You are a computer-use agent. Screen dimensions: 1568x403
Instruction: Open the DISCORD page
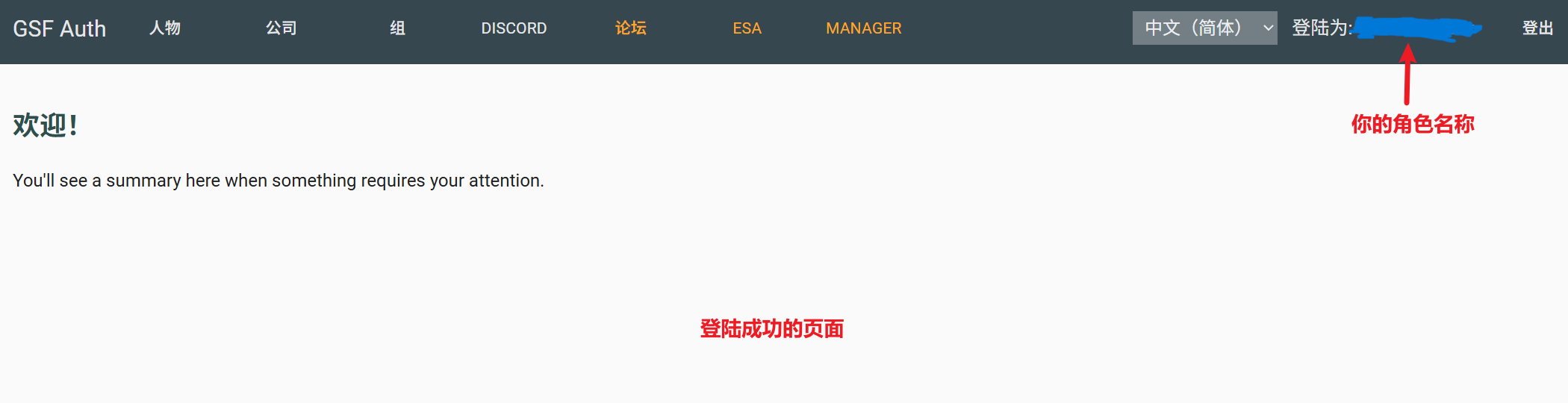click(514, 28)
